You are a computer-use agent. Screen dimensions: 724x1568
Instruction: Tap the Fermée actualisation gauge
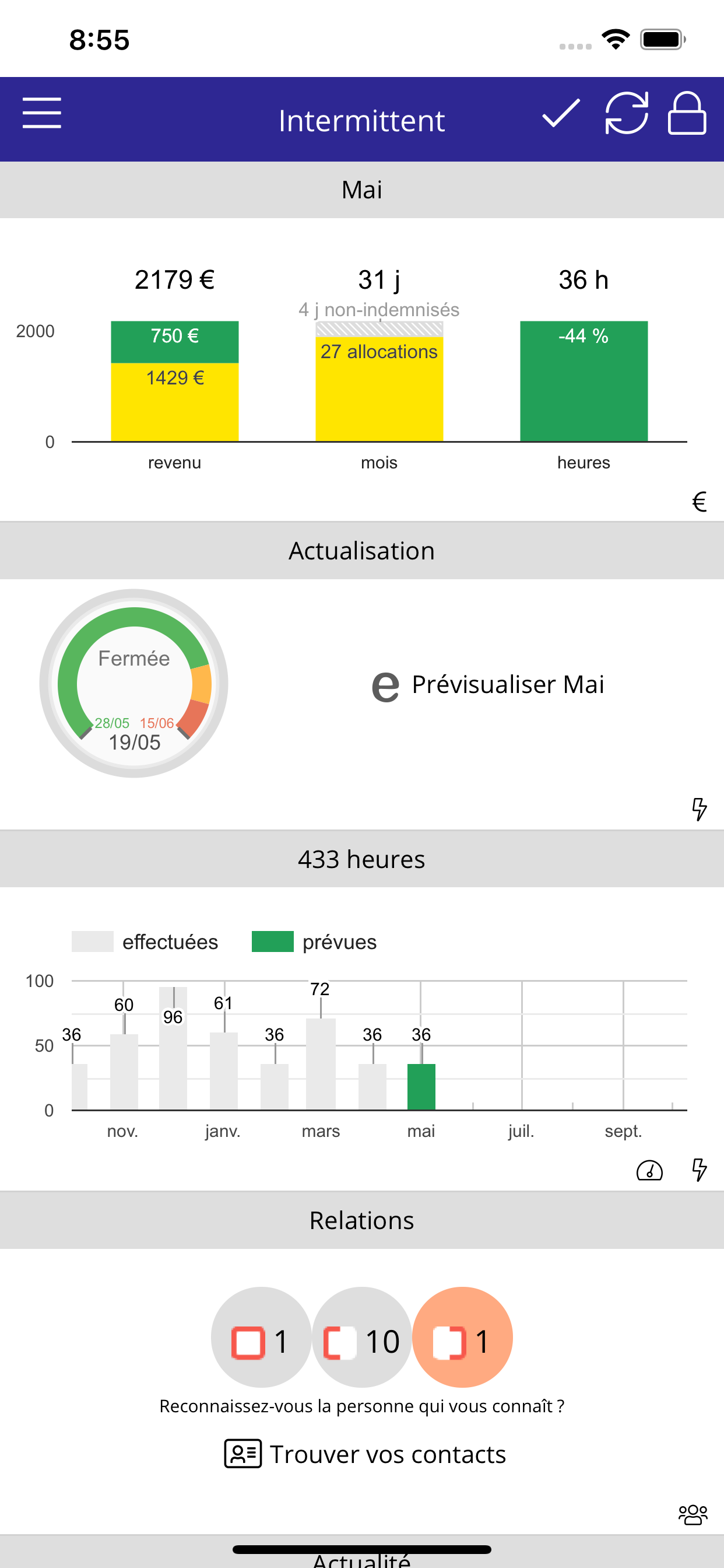134,684
